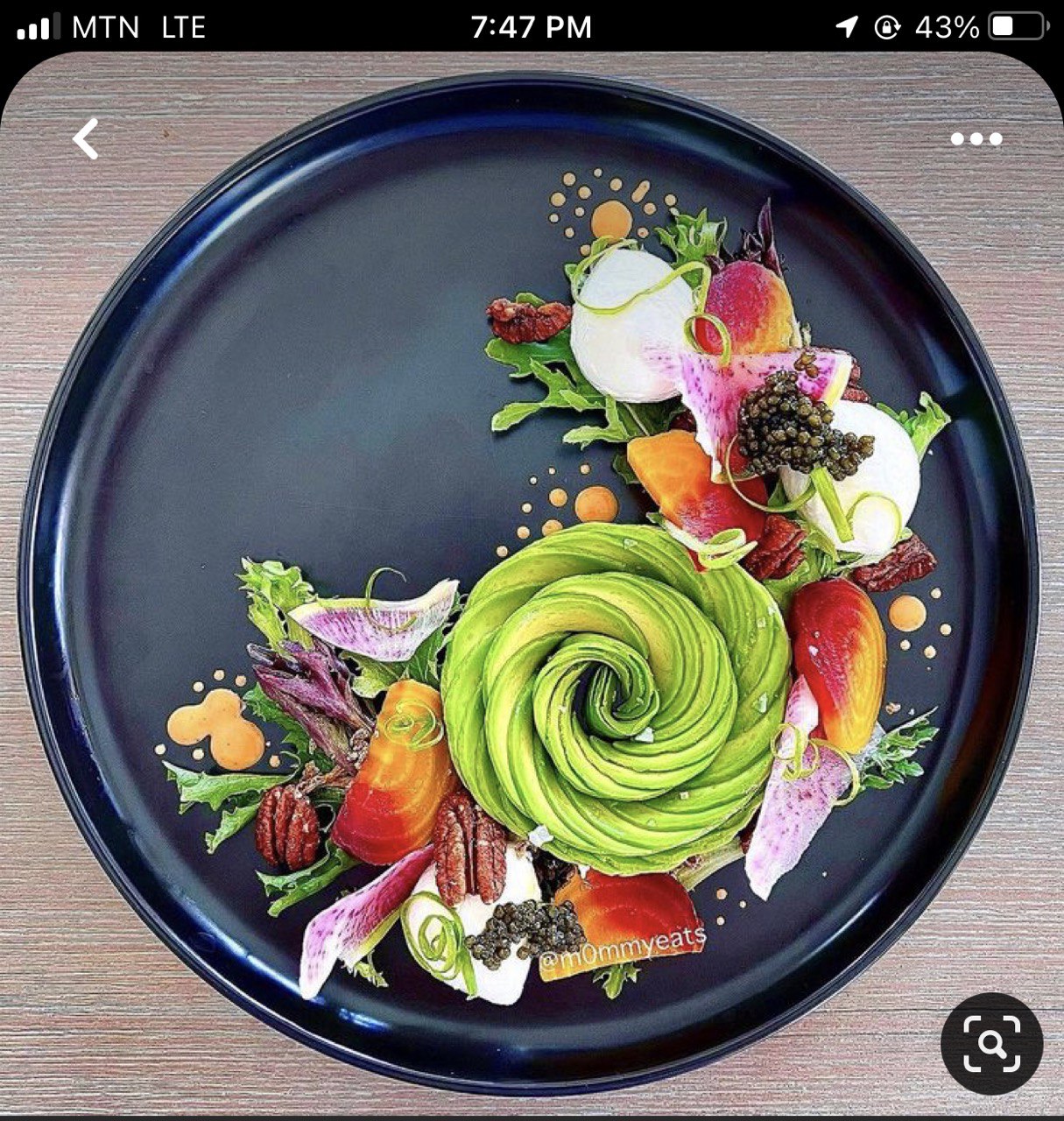Tap the visual search lens button
Image resolution: width=1064 pixels, height=1121 pixels.
pyautogui.click(x=991, y=1044)
